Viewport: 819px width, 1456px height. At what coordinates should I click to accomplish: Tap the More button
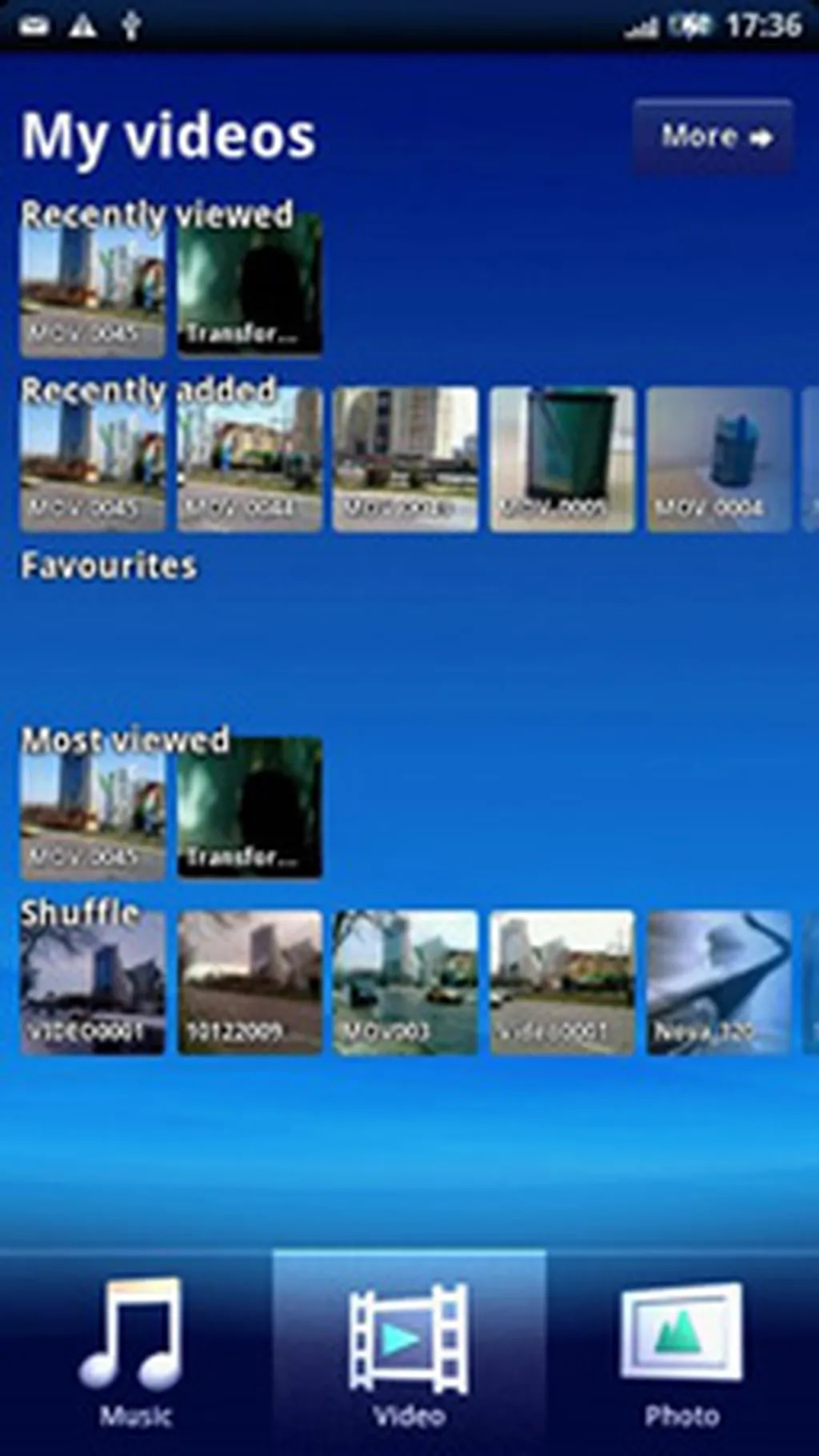tap(713, 136)
